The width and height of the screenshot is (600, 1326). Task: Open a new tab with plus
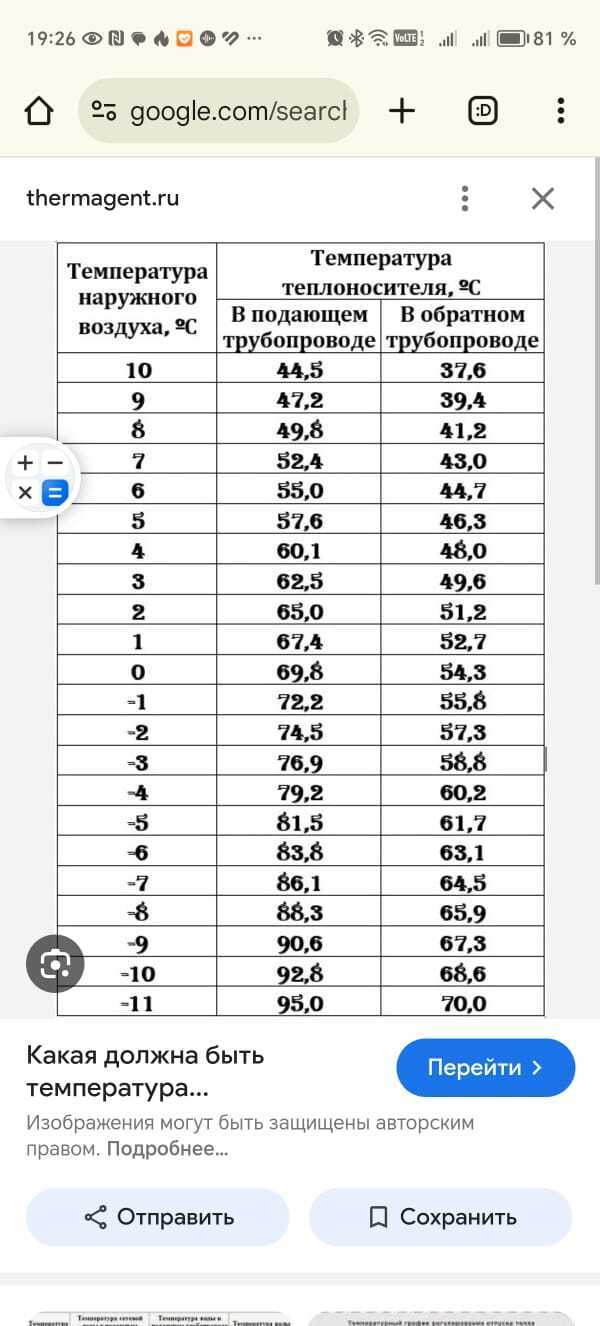401,111
